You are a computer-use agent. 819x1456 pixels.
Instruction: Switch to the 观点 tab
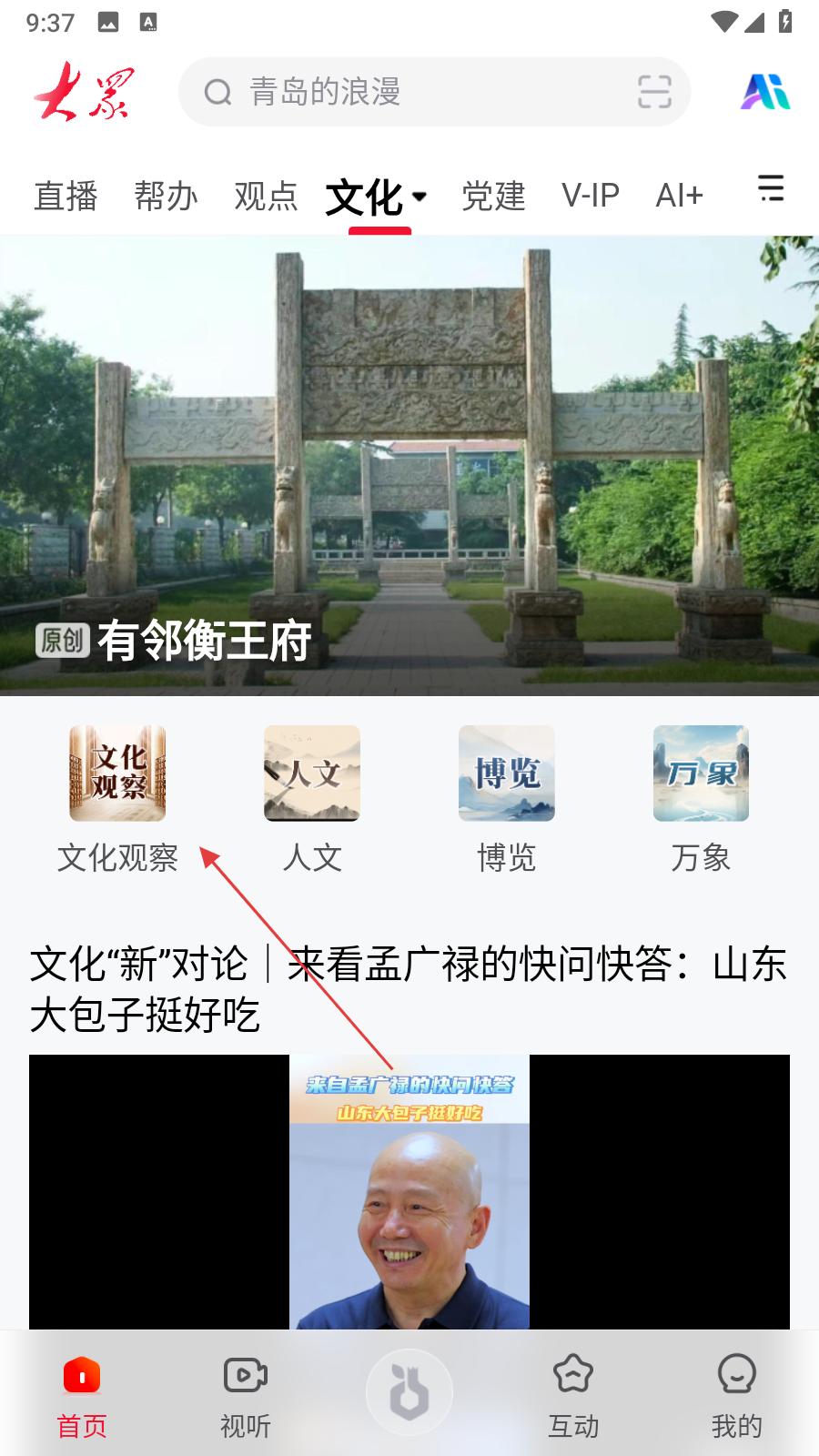pyautogui.click(x=266, y=196)
